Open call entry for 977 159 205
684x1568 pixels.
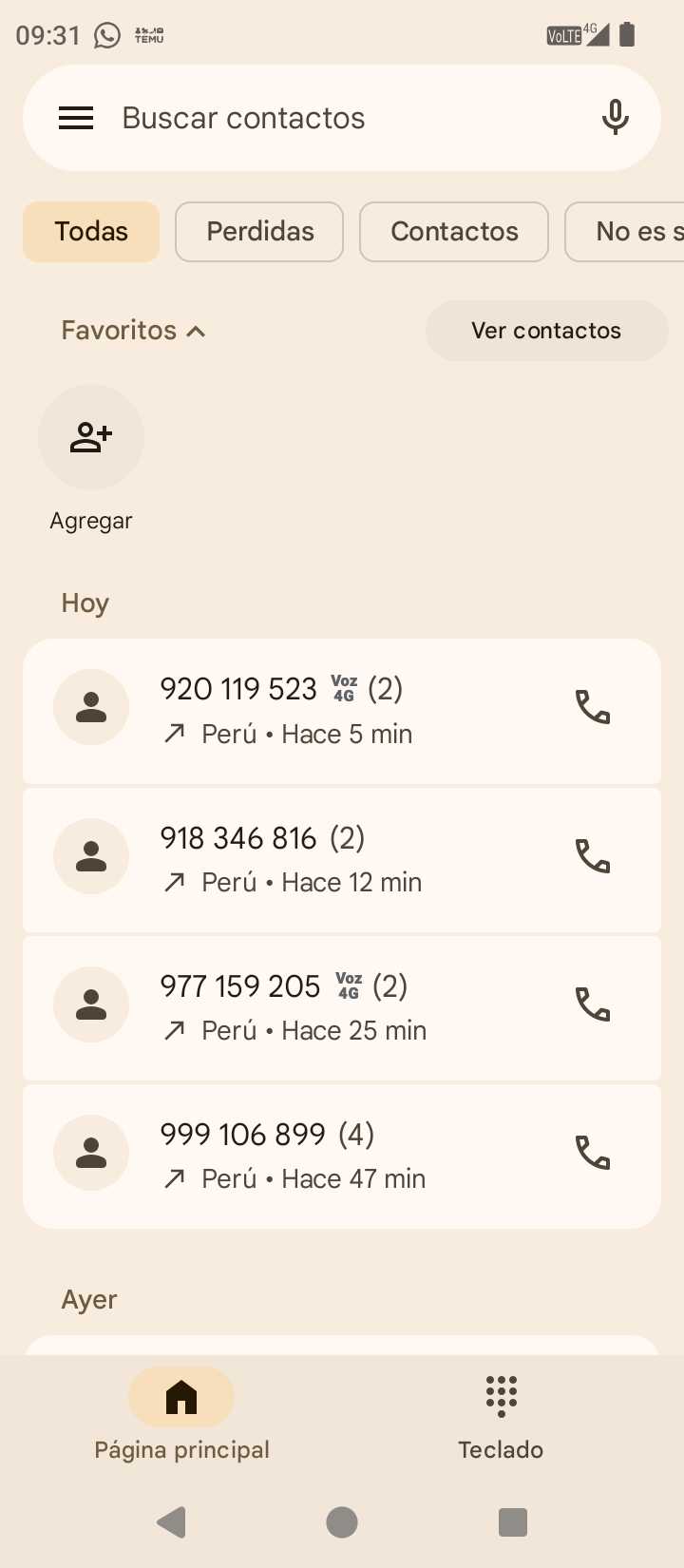(313, 1007)
